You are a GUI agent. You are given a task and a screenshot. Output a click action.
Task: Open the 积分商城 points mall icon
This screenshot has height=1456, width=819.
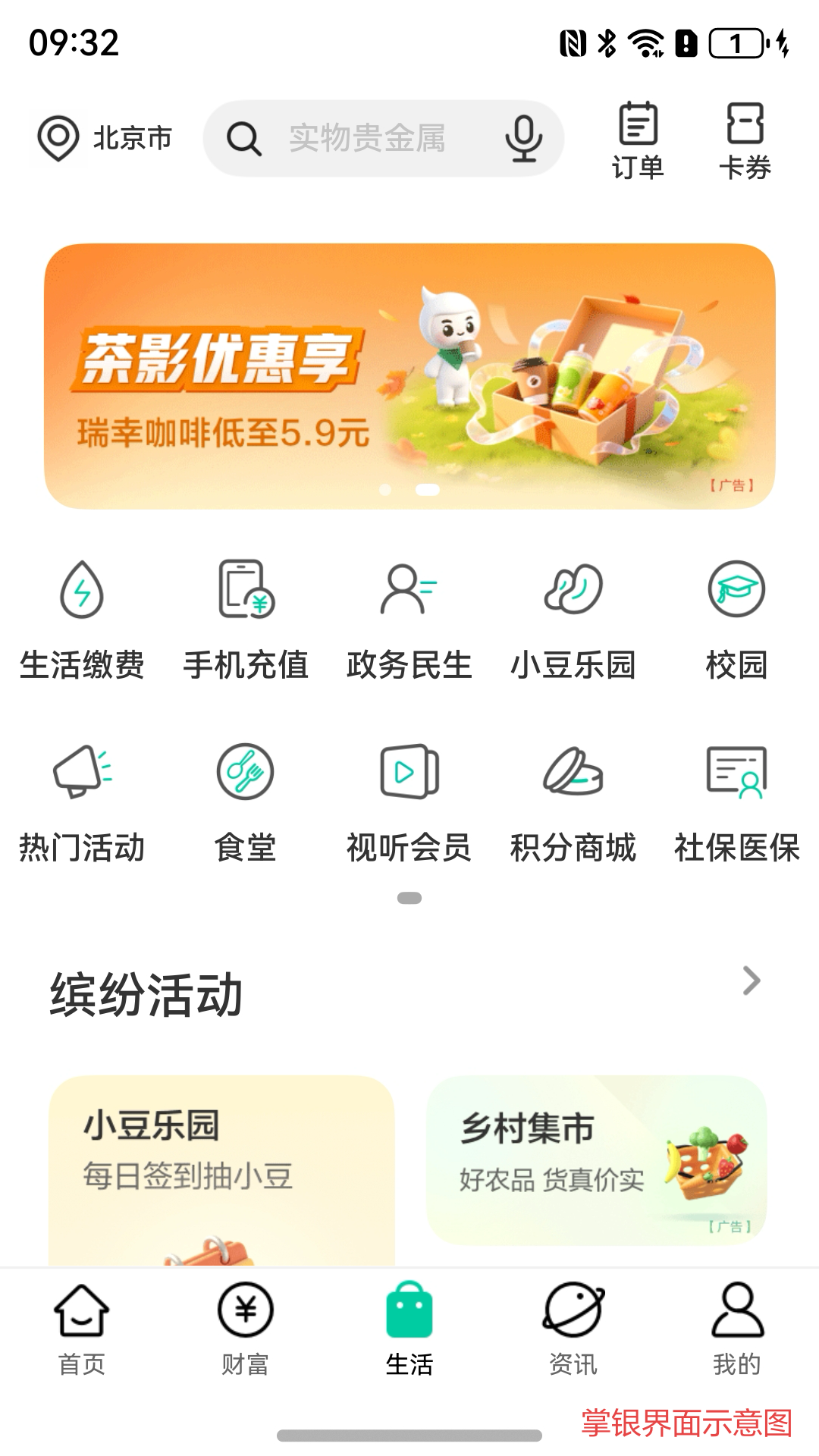(x=573, y=796)
